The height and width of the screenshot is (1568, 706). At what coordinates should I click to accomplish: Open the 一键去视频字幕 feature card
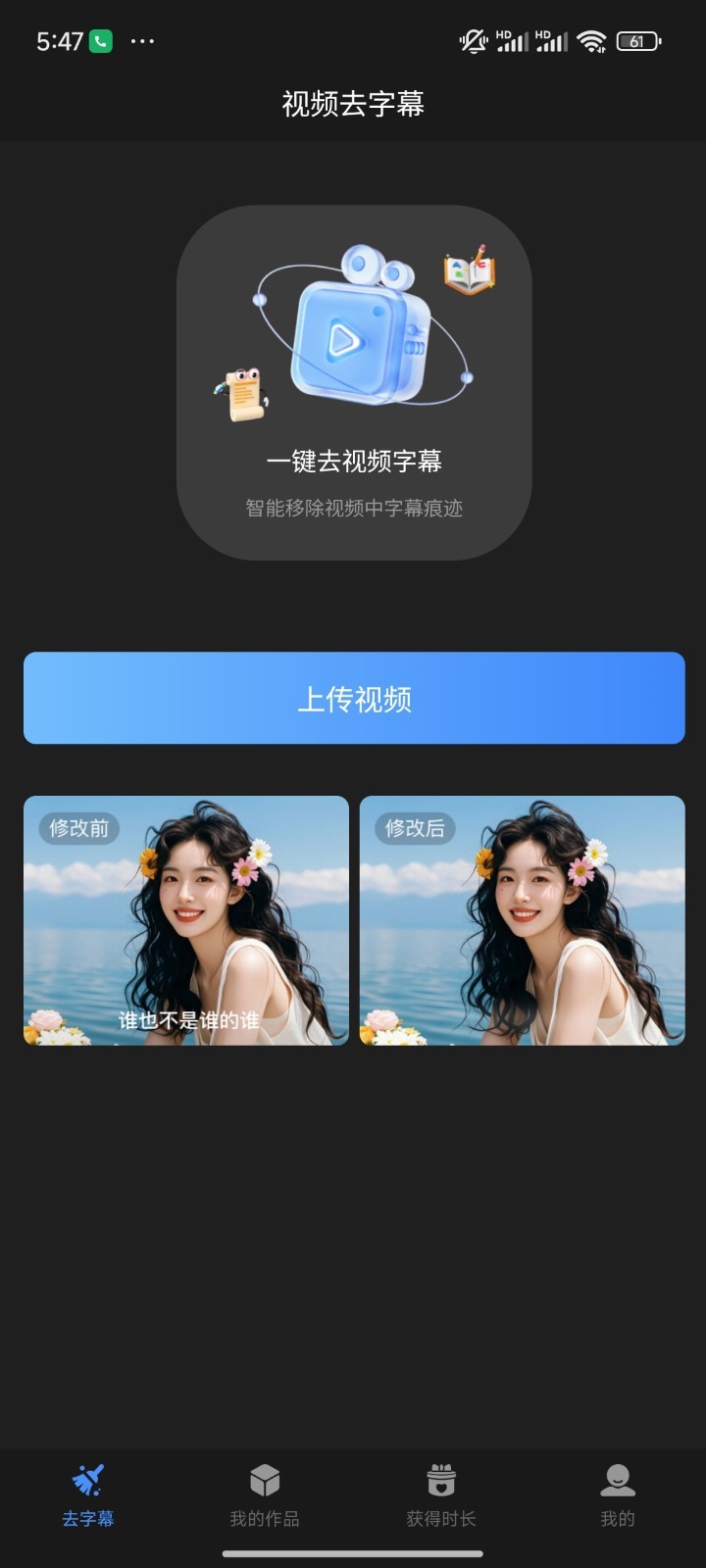click(x=353, y=382)
